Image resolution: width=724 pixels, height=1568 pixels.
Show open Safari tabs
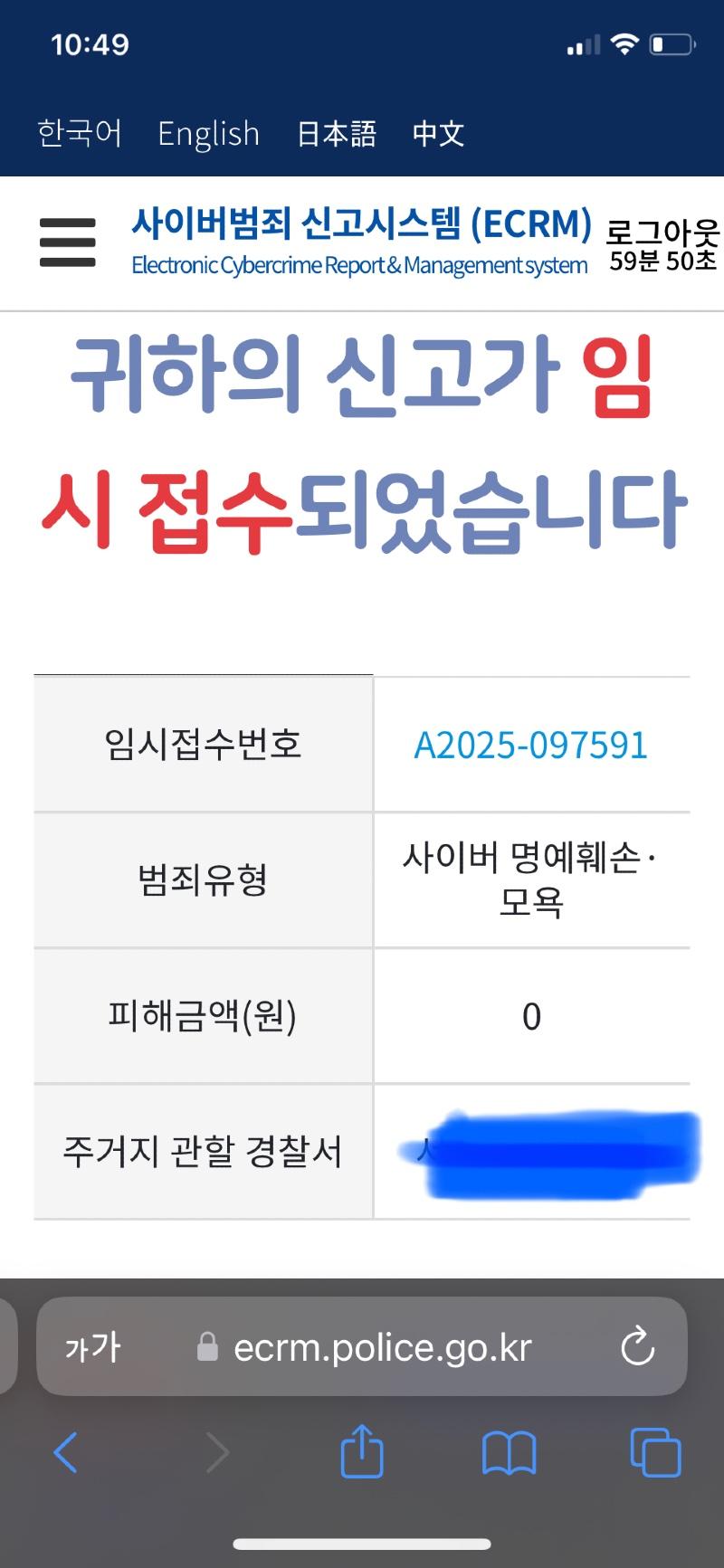(x=654, y=1453)
